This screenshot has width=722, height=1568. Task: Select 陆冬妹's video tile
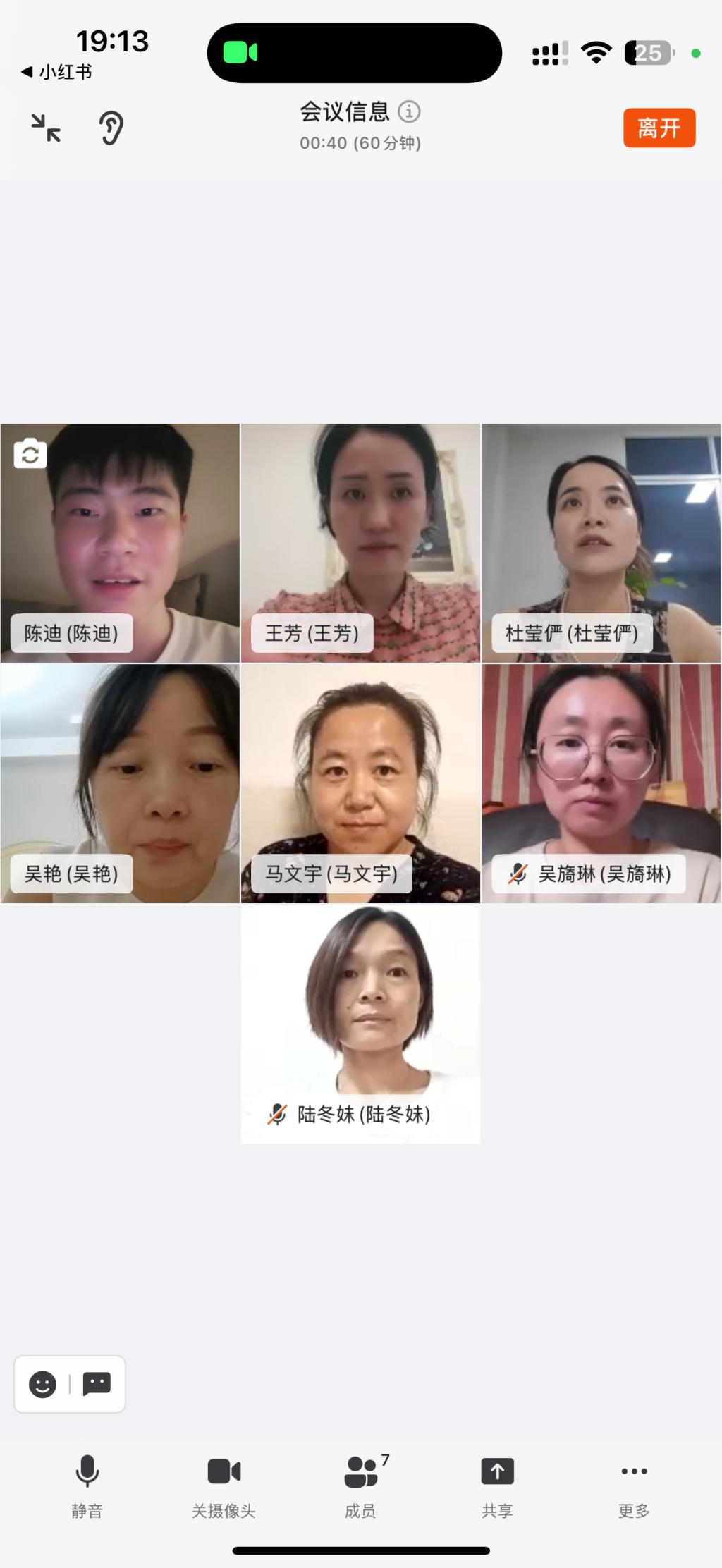[x=360, y=1022]
